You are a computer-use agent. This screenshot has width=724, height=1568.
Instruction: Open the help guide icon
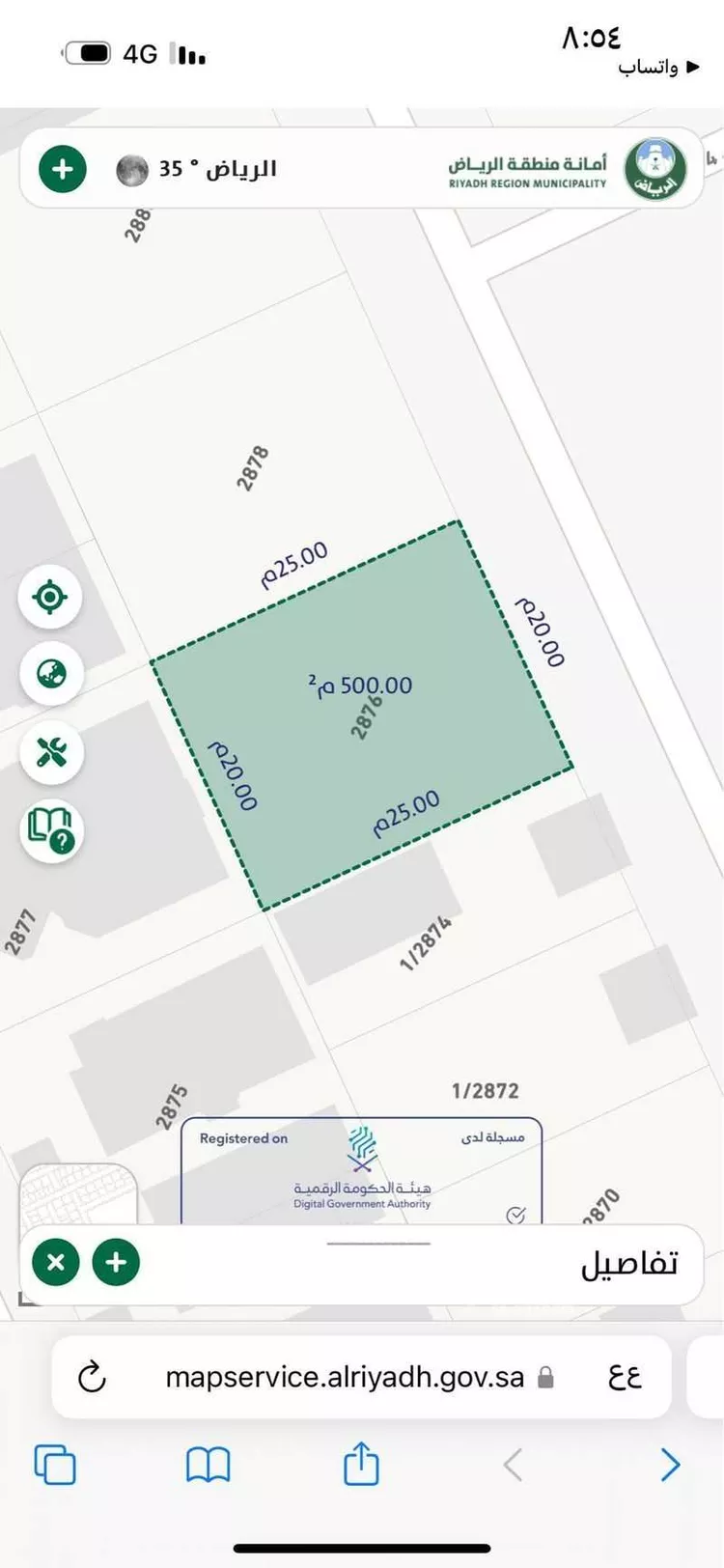click(51, 830)
